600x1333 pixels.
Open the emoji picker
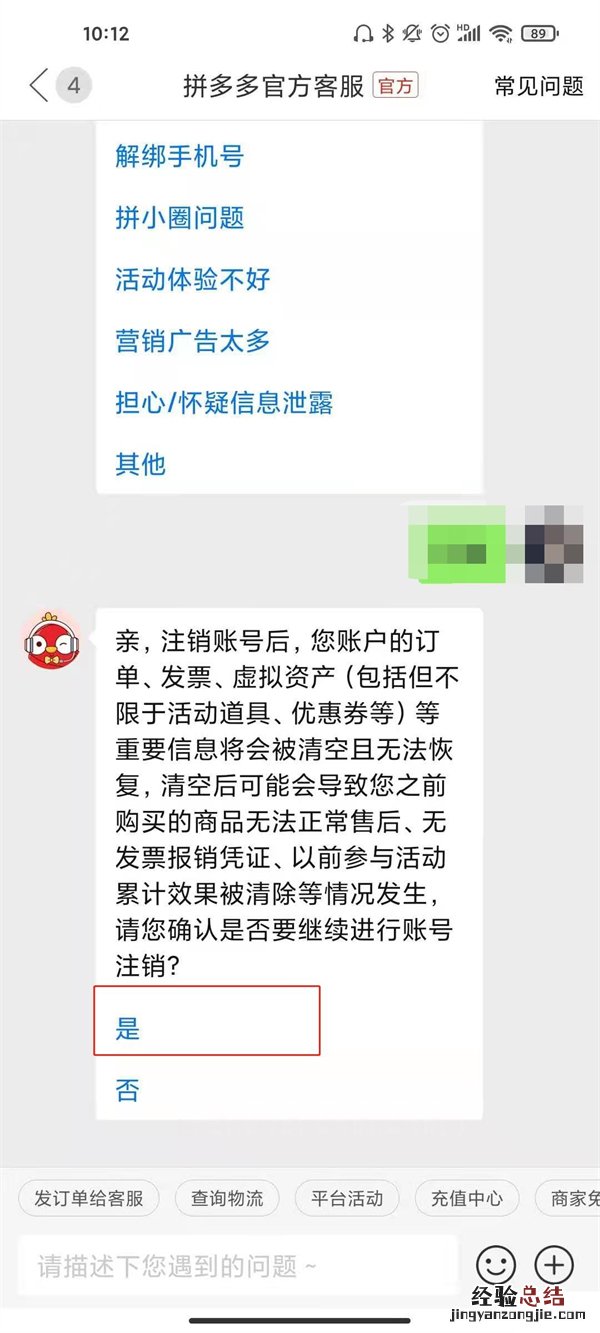click(x=496, y=1266)
